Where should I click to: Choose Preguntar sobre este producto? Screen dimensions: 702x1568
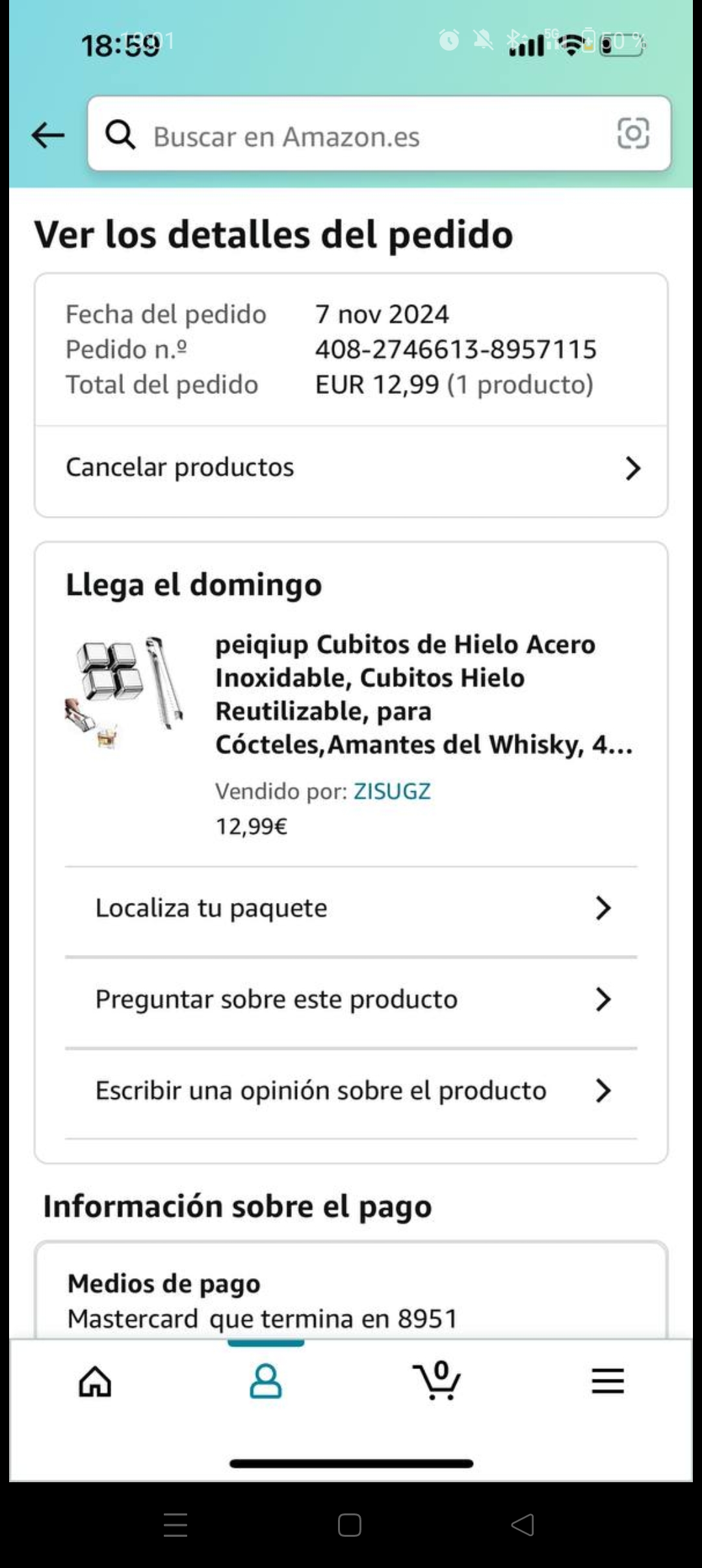(351, 999)
